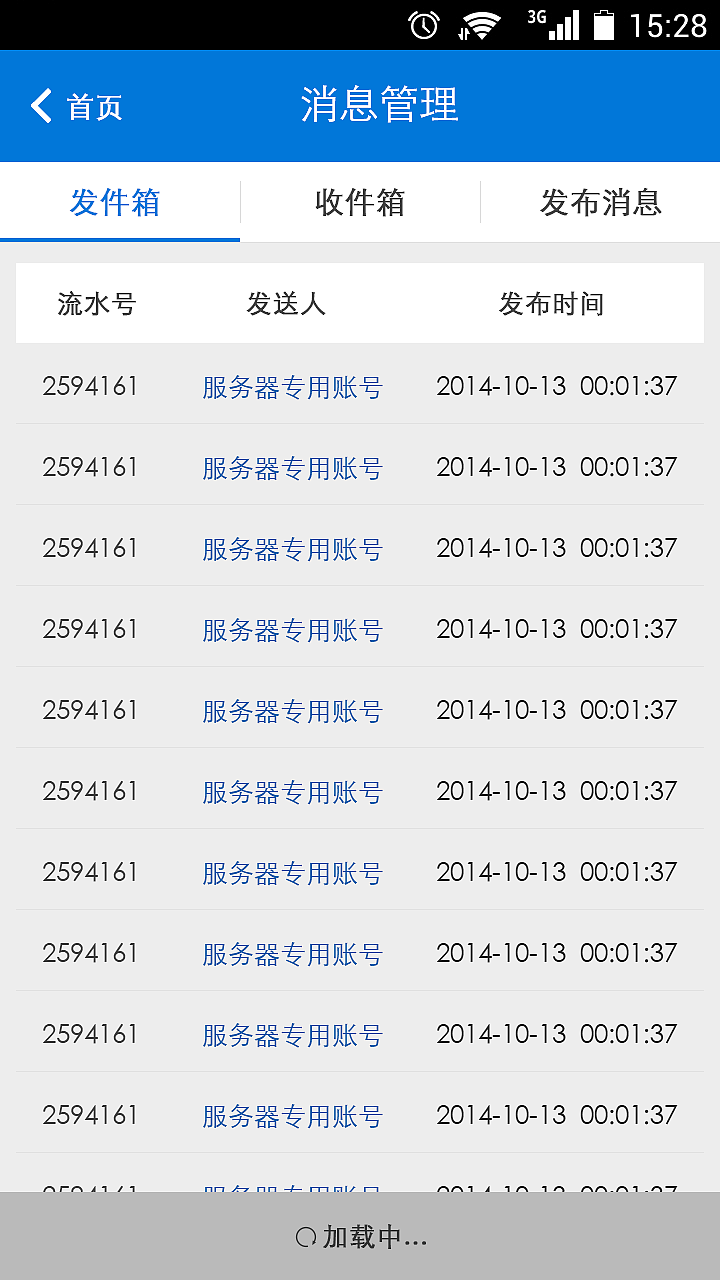Tap the back arrow next to 首页

click(40, 105)
